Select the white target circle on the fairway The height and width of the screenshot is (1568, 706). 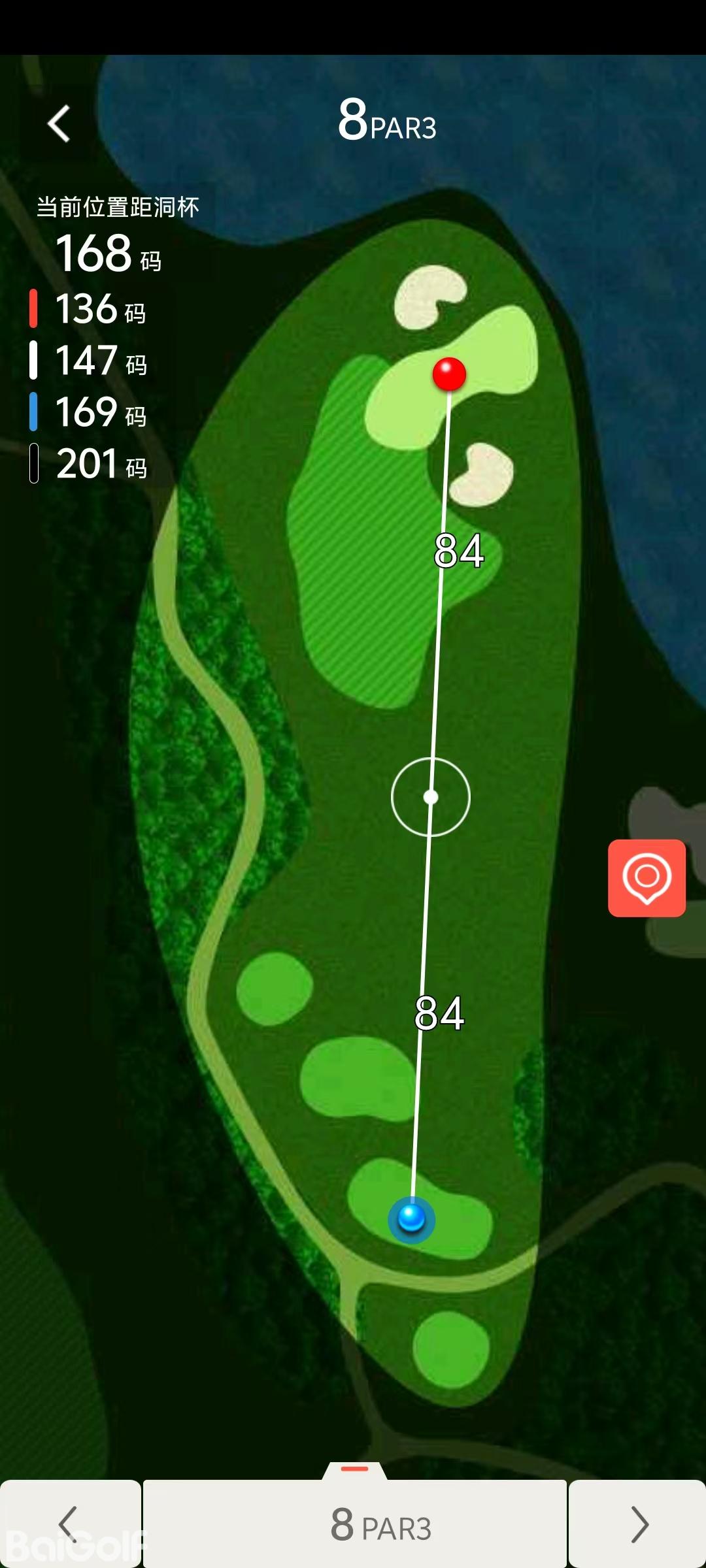click(x=431, y=797)
